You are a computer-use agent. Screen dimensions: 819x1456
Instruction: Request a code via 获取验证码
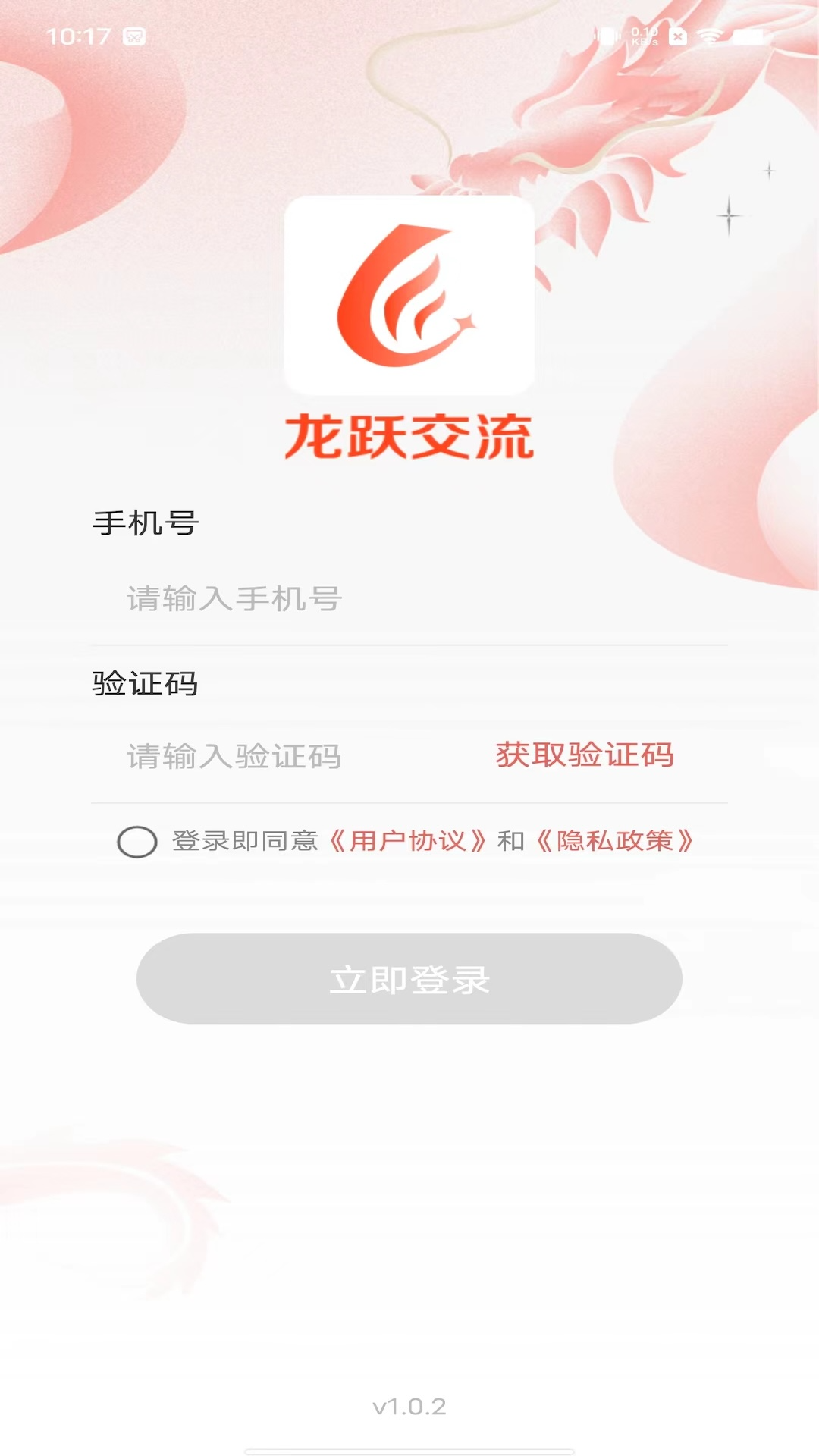click(585, 755)
